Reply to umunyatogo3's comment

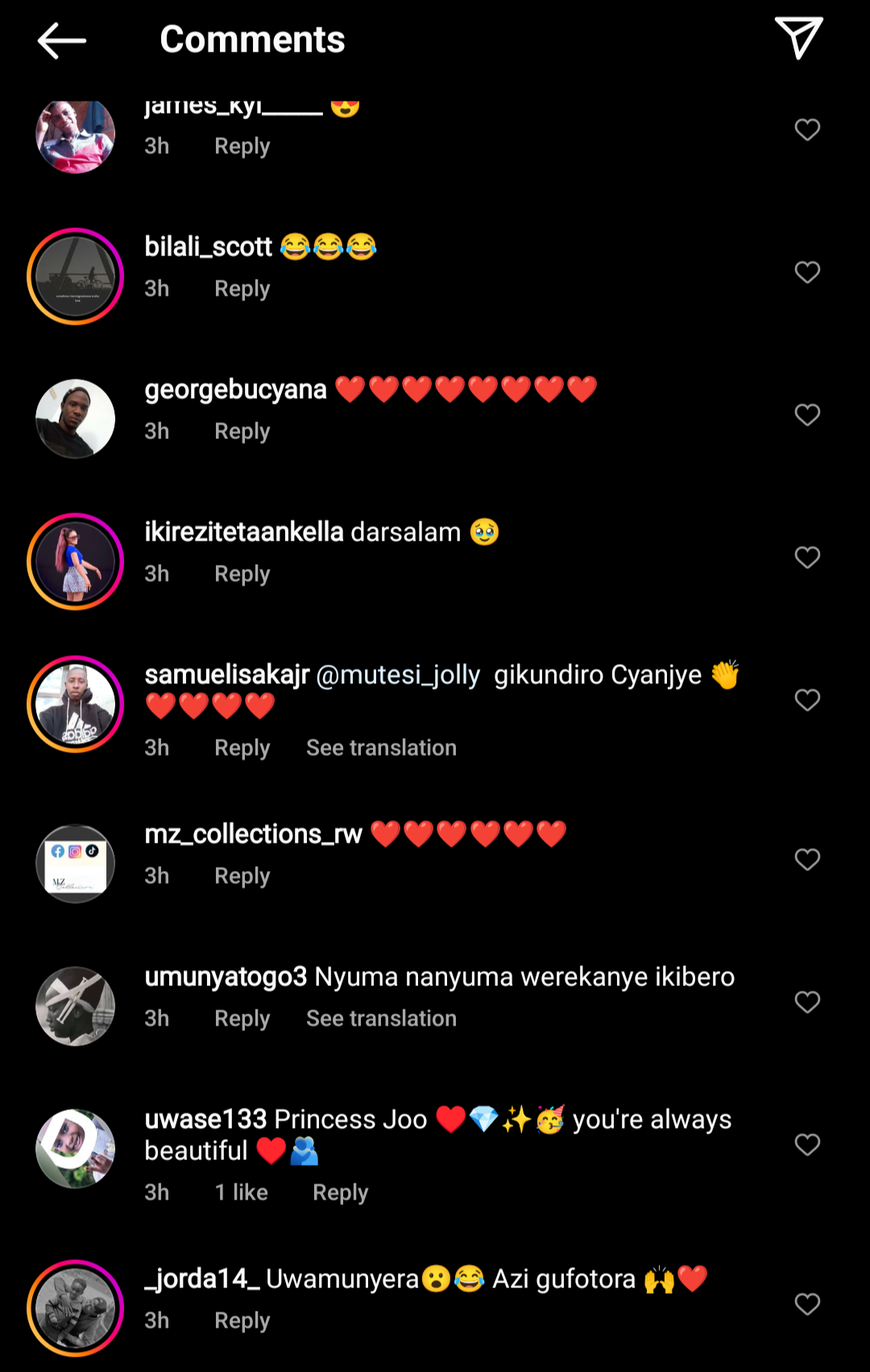[x=242, y=1019]
